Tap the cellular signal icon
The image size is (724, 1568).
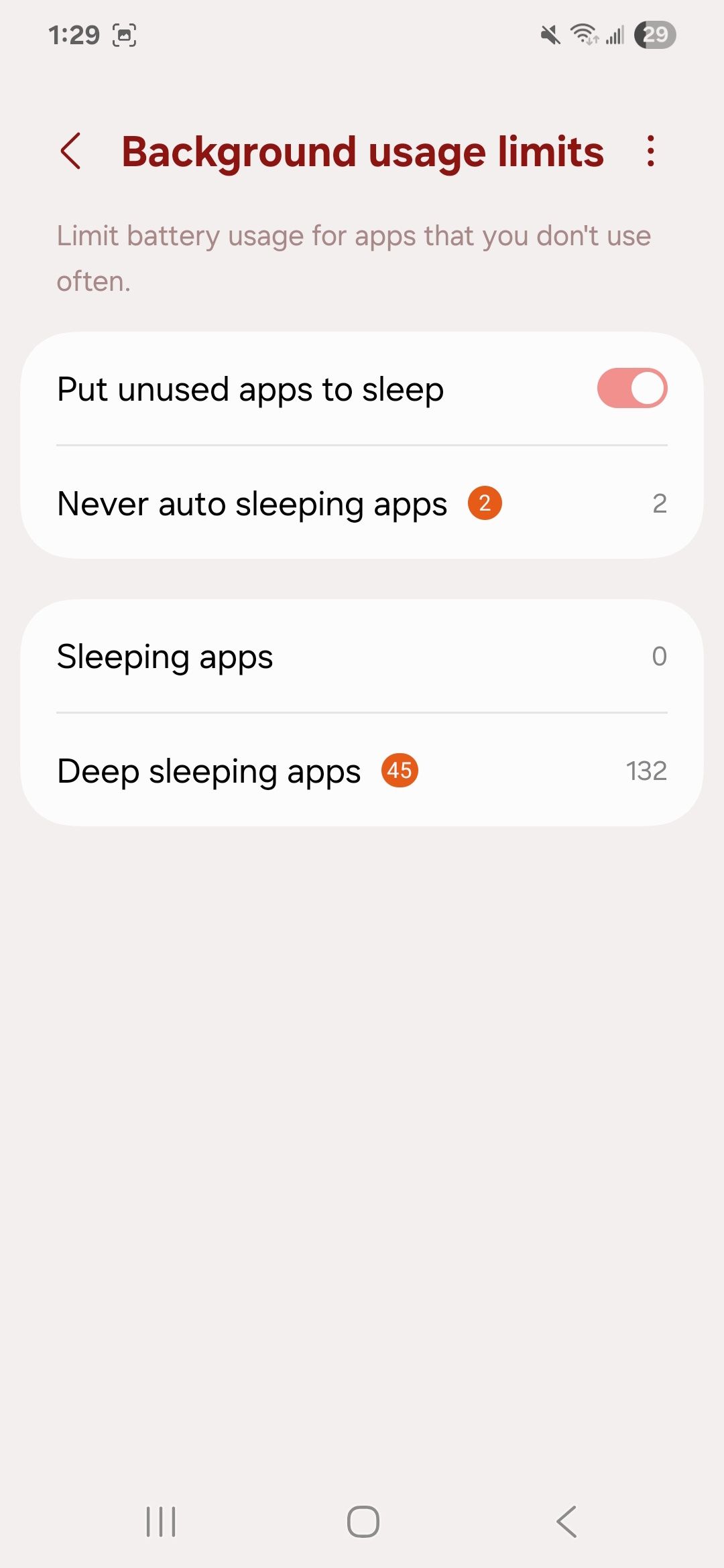[615, 36]
